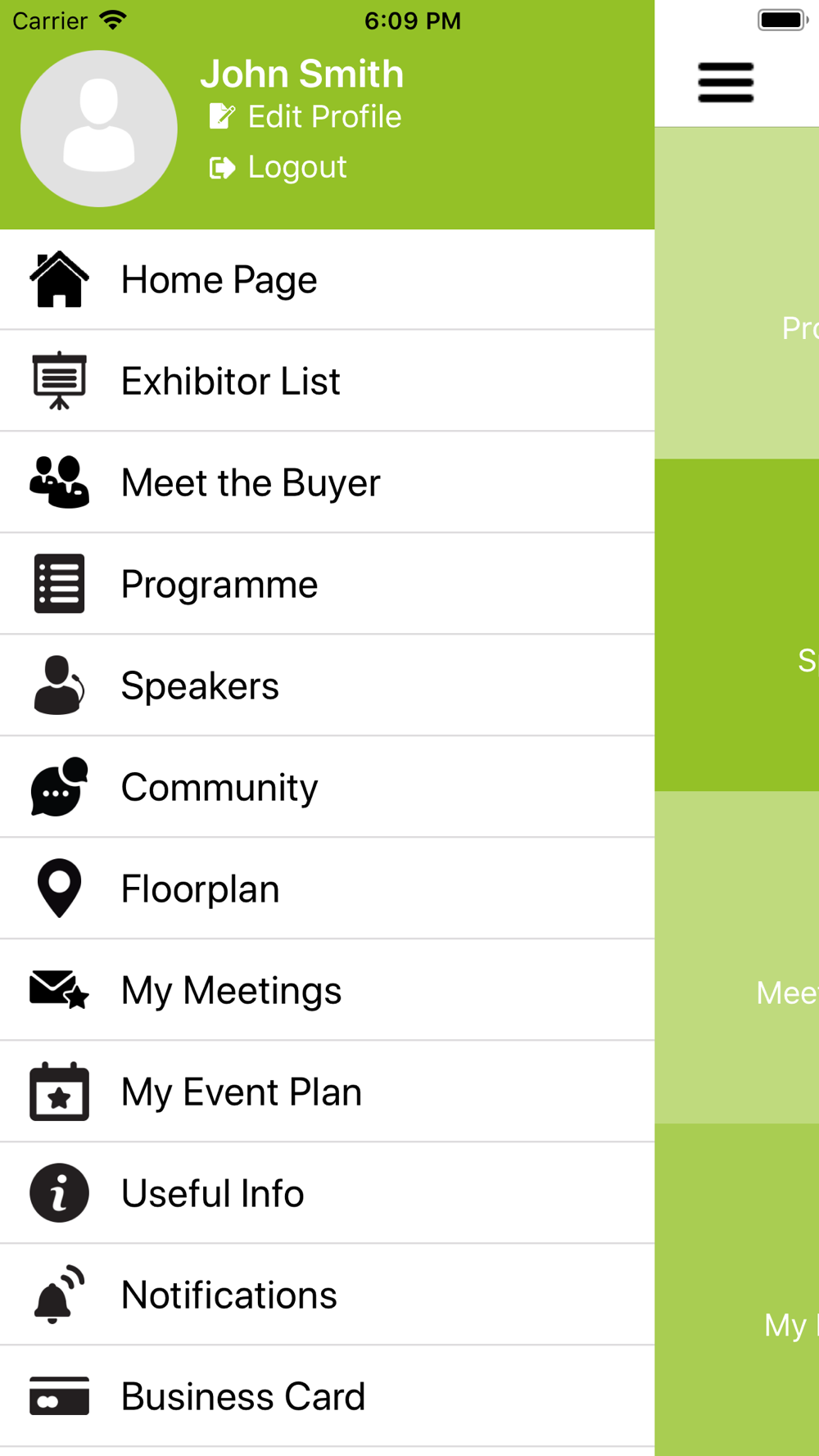Log out of John Smith's account
819x1456 pixels.
tap(278, 167)
